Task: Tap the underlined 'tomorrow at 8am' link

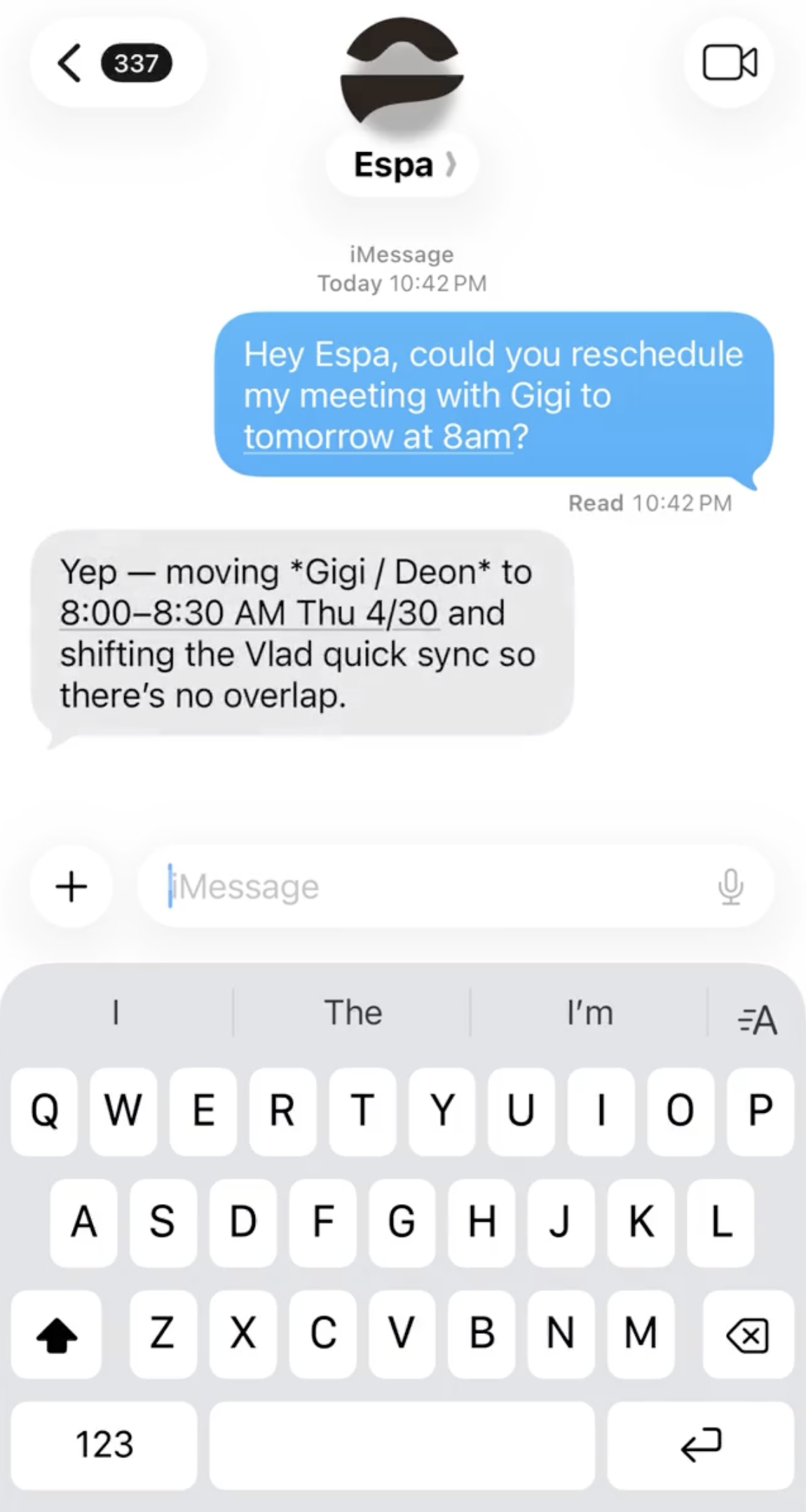Action: pyautogui.click(x=378, y=436)
